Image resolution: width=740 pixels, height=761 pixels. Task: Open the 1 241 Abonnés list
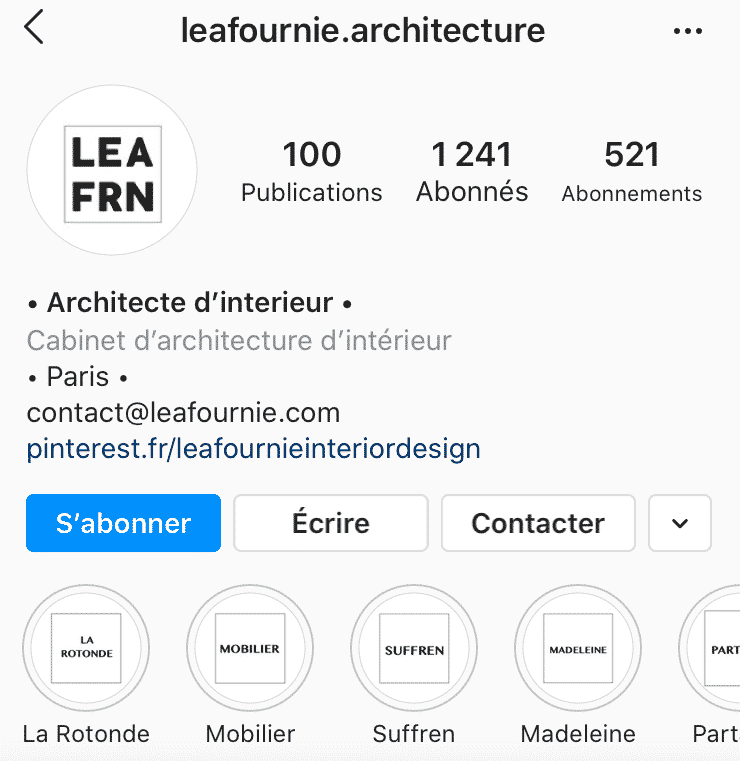pyautogui.click(x=472, y=171)
